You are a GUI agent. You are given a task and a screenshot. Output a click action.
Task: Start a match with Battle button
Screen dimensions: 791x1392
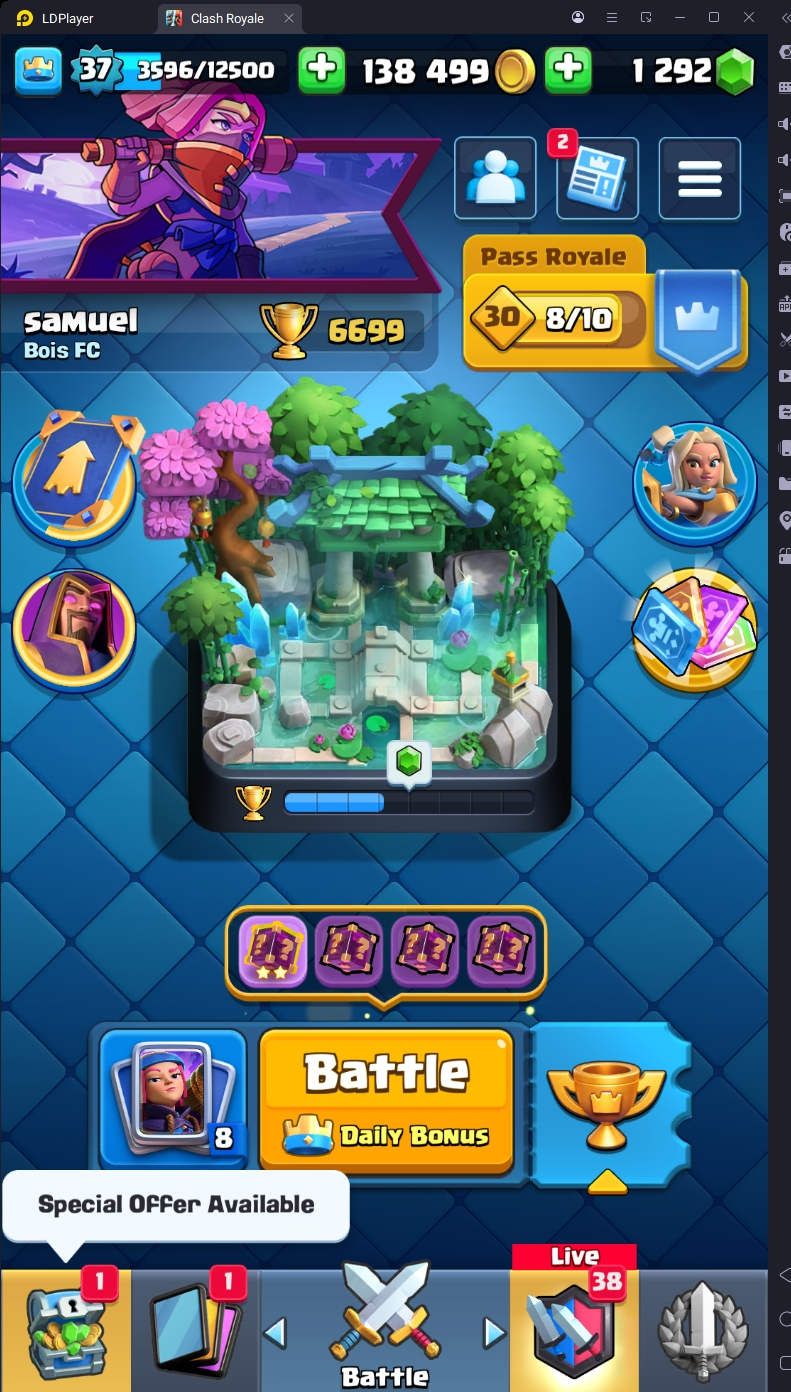point(386,1098)
